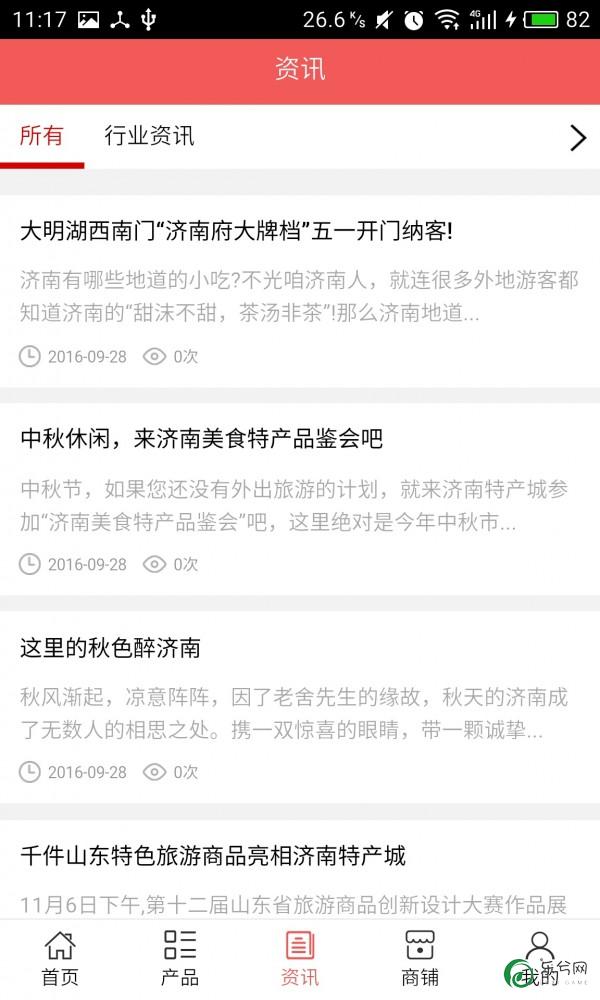Open the 千件山东特色旅游商品亮相济南特产城 article
This screenshot has width=600, height=1000.
coord(213,856)
